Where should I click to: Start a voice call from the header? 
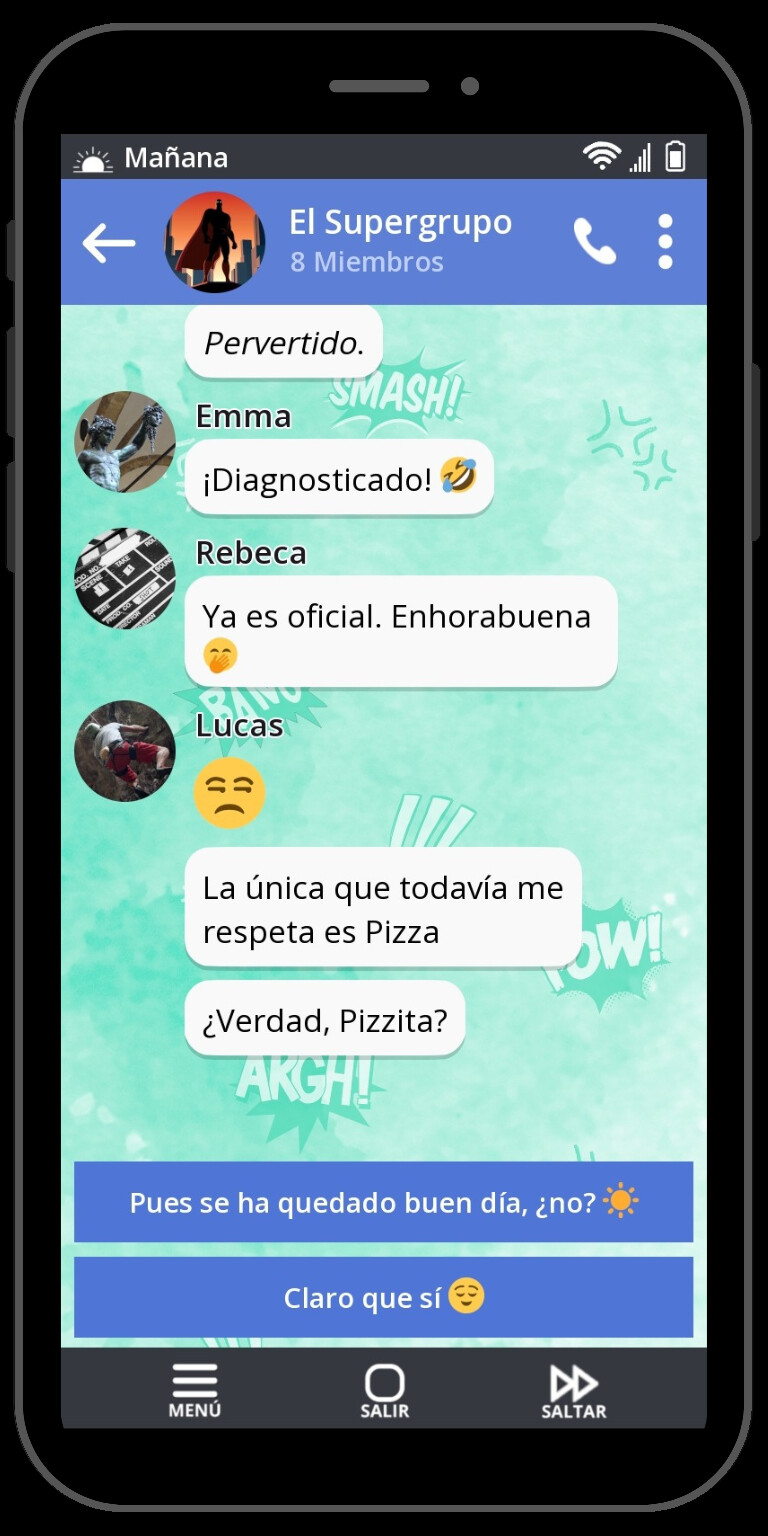point(596,240)
